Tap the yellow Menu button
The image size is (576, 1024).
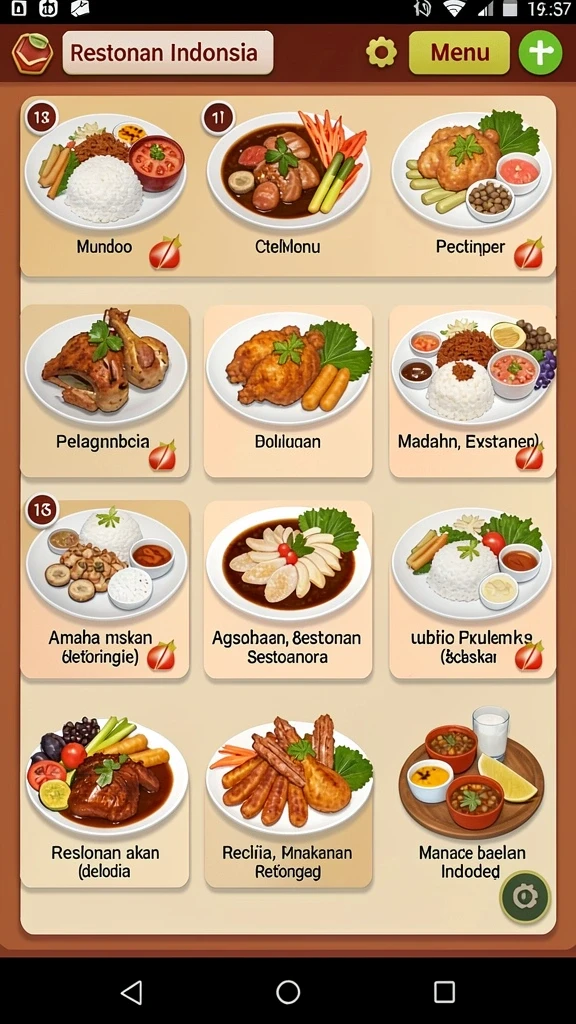click(459, 52)
